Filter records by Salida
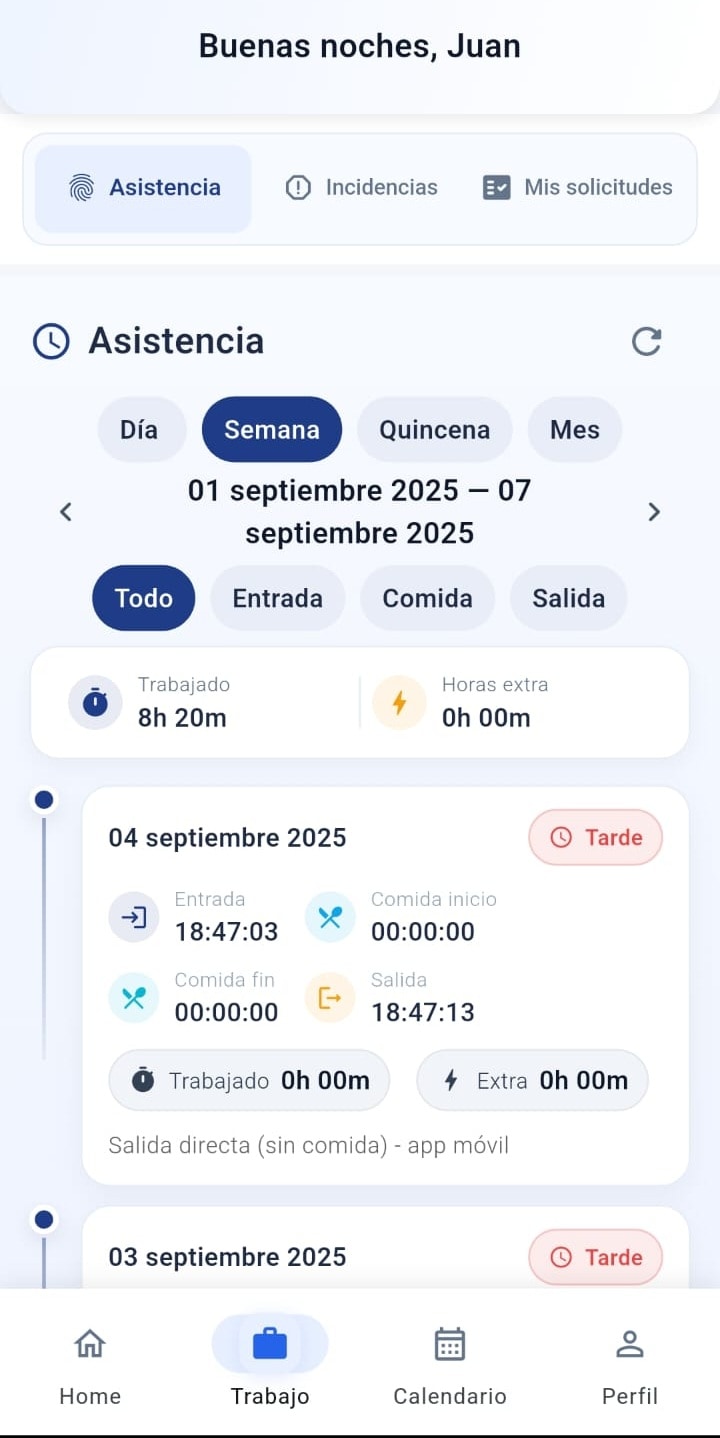Screen dimensions: 720x1438 [568, 598]
